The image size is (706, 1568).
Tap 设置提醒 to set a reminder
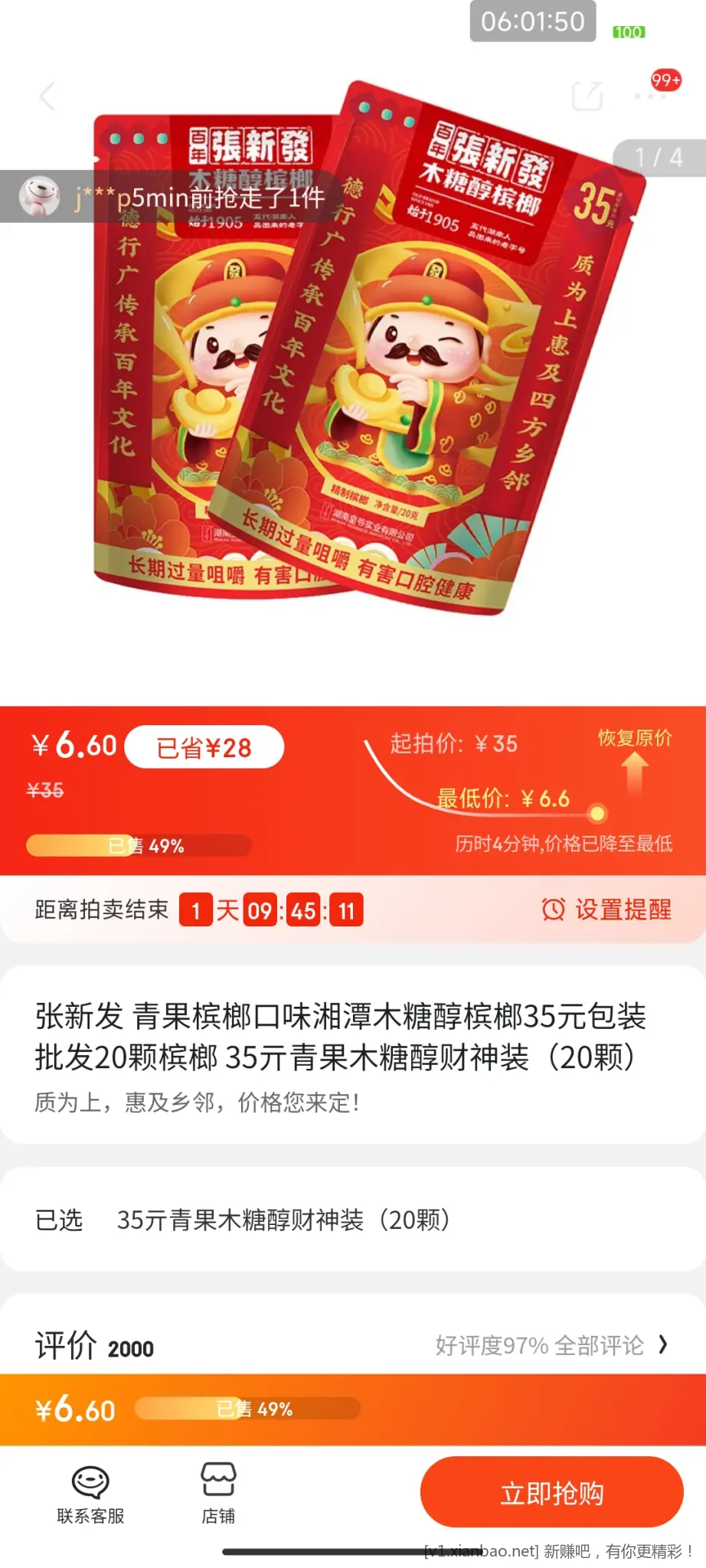pyautogui.click(x=606, y=910)
